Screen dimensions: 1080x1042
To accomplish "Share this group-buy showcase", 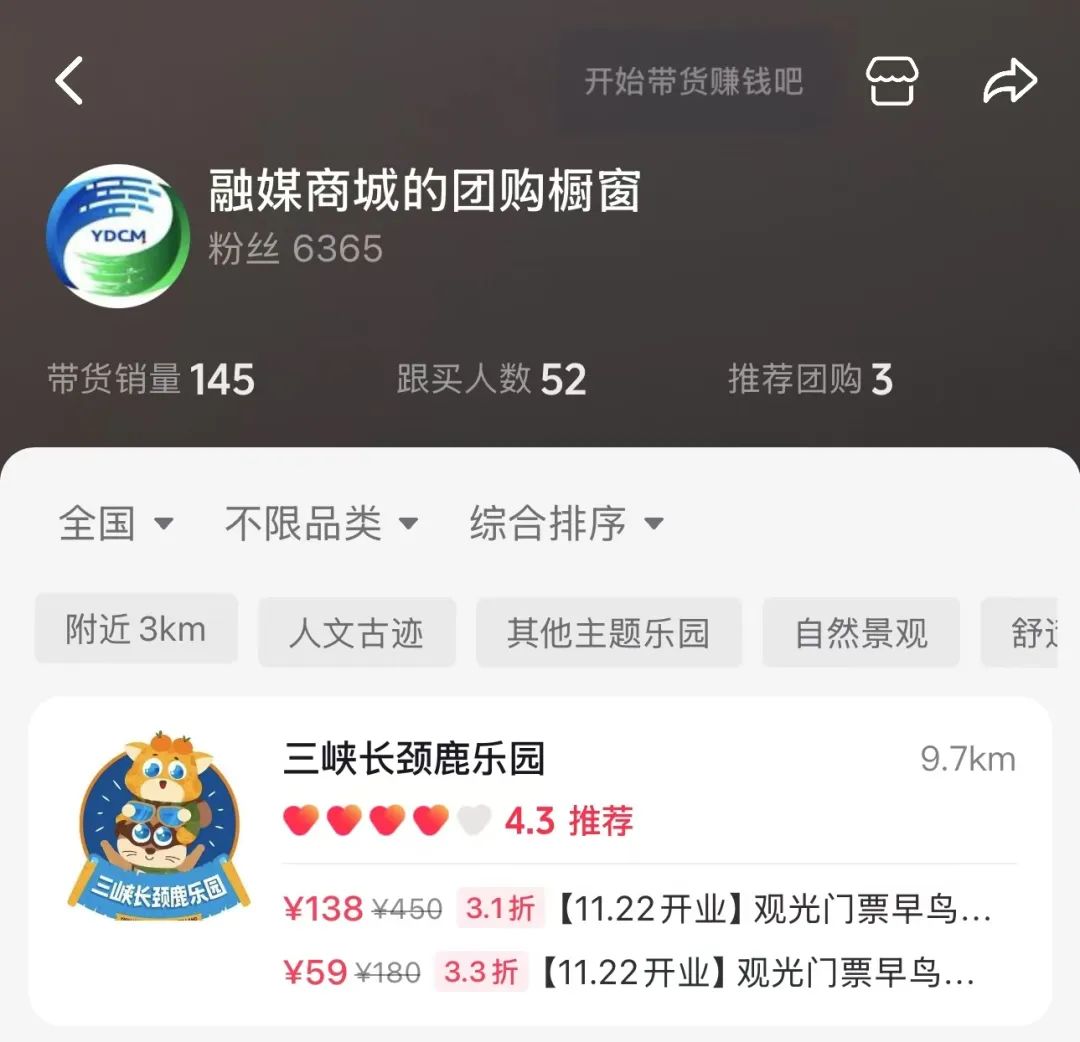I will tap(1009, 81).
